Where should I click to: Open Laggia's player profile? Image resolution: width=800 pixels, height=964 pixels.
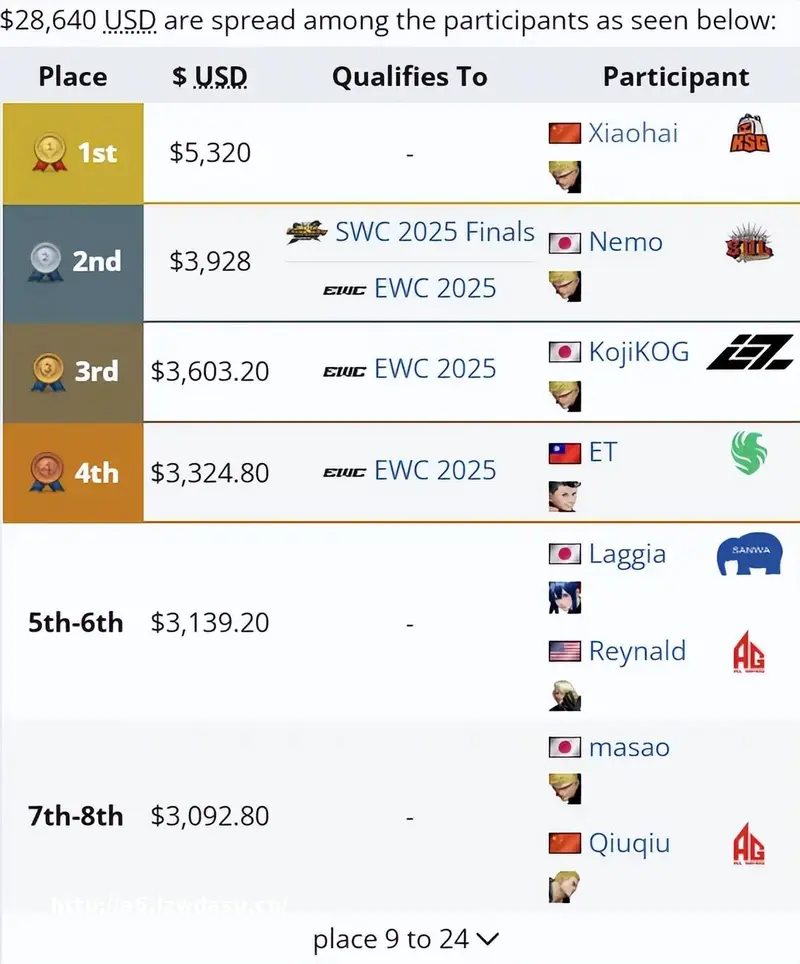[x=627, y=554]
